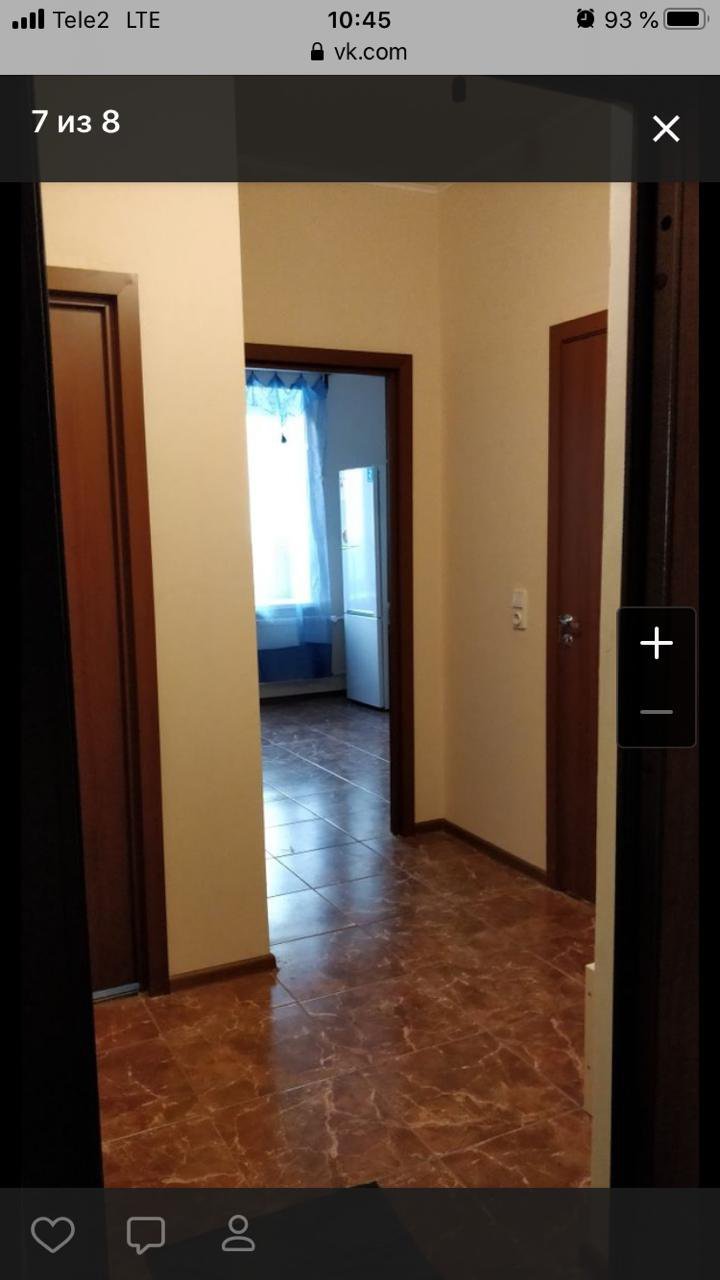Screen dimensions: 720x1280
Task: Like this photo
Action: tap(53, 1235)
